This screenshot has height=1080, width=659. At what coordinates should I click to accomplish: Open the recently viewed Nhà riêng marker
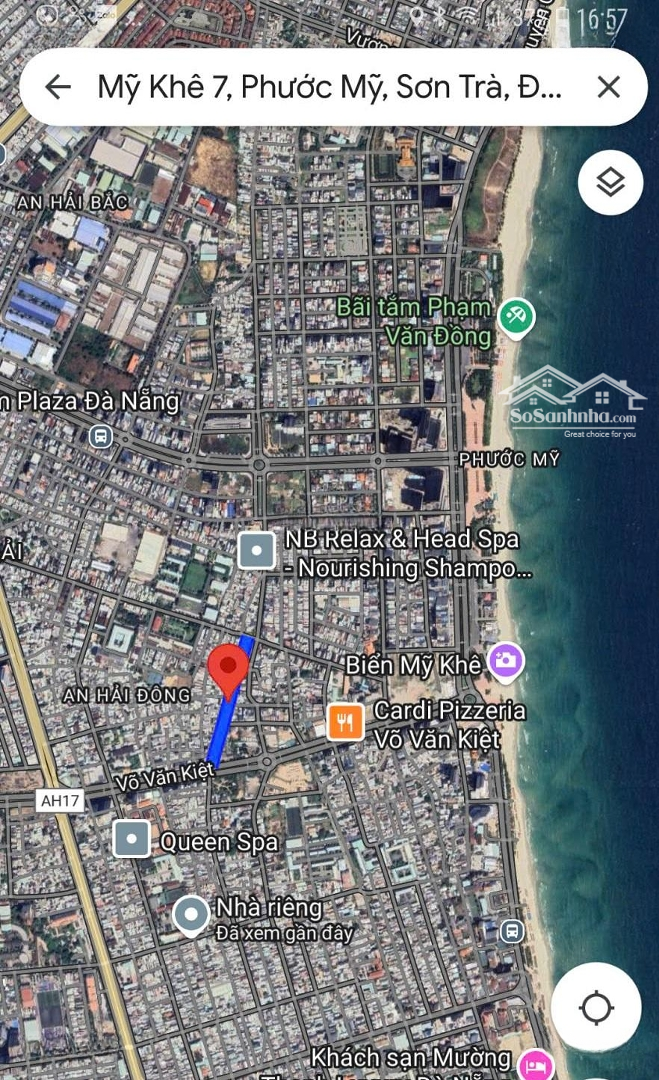(190, 915)
